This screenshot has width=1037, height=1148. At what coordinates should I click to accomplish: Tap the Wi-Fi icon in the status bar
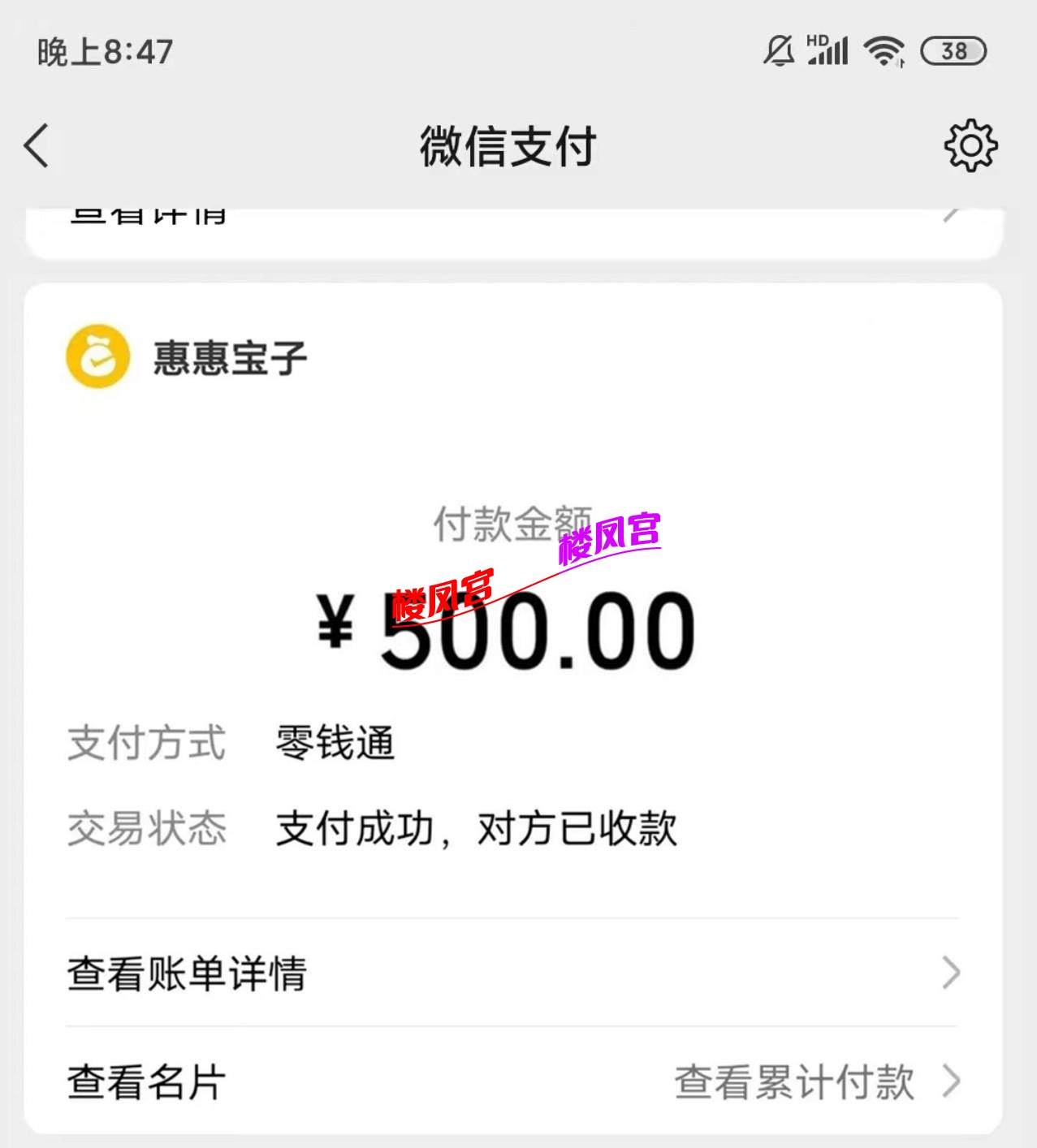point(882,50)
